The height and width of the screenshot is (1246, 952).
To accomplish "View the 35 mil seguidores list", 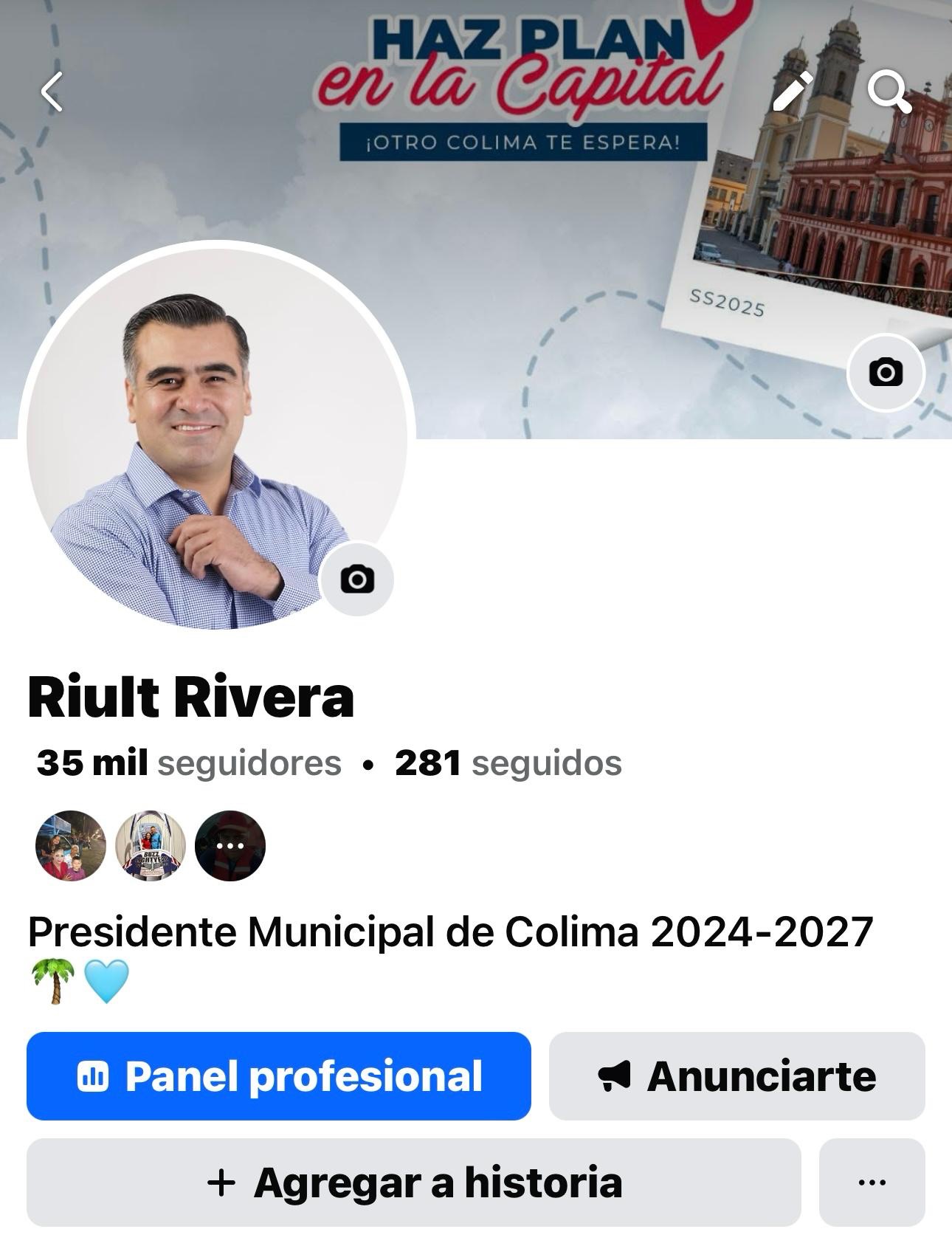I will pyautogui.click(x=189, y=763).
